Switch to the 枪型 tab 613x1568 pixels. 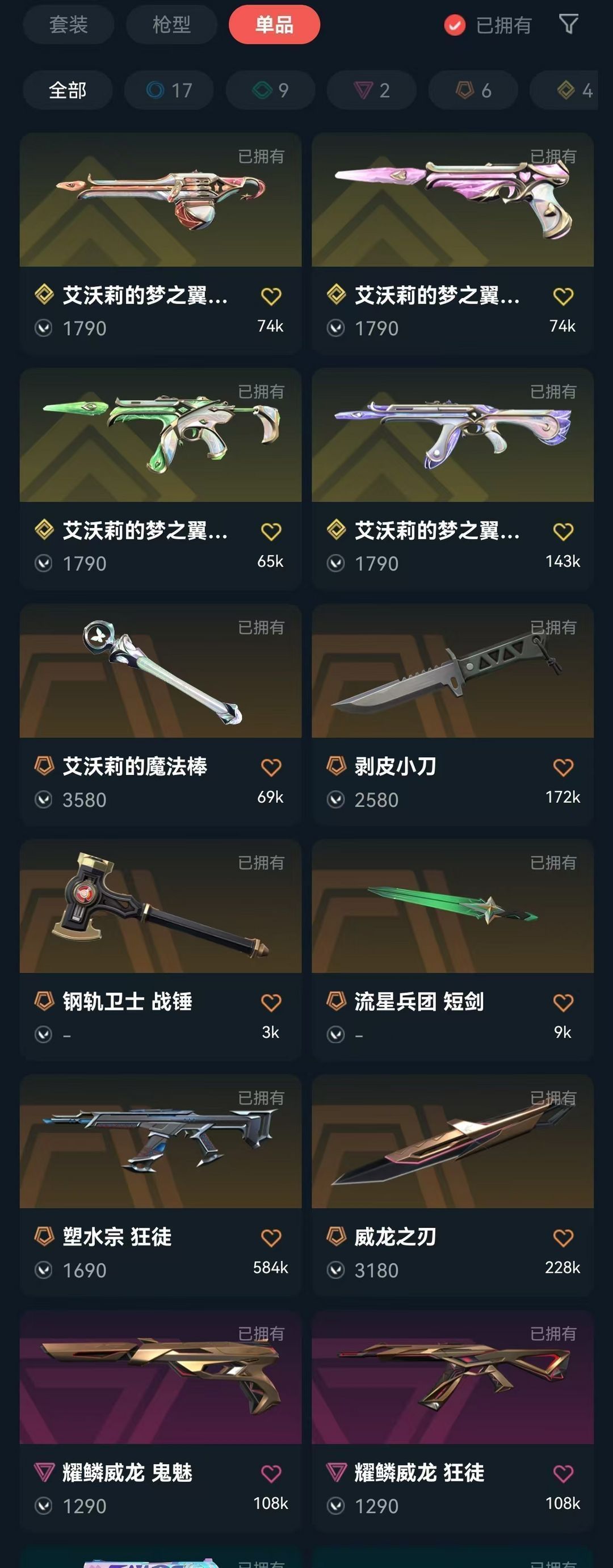tap(171, 24)
